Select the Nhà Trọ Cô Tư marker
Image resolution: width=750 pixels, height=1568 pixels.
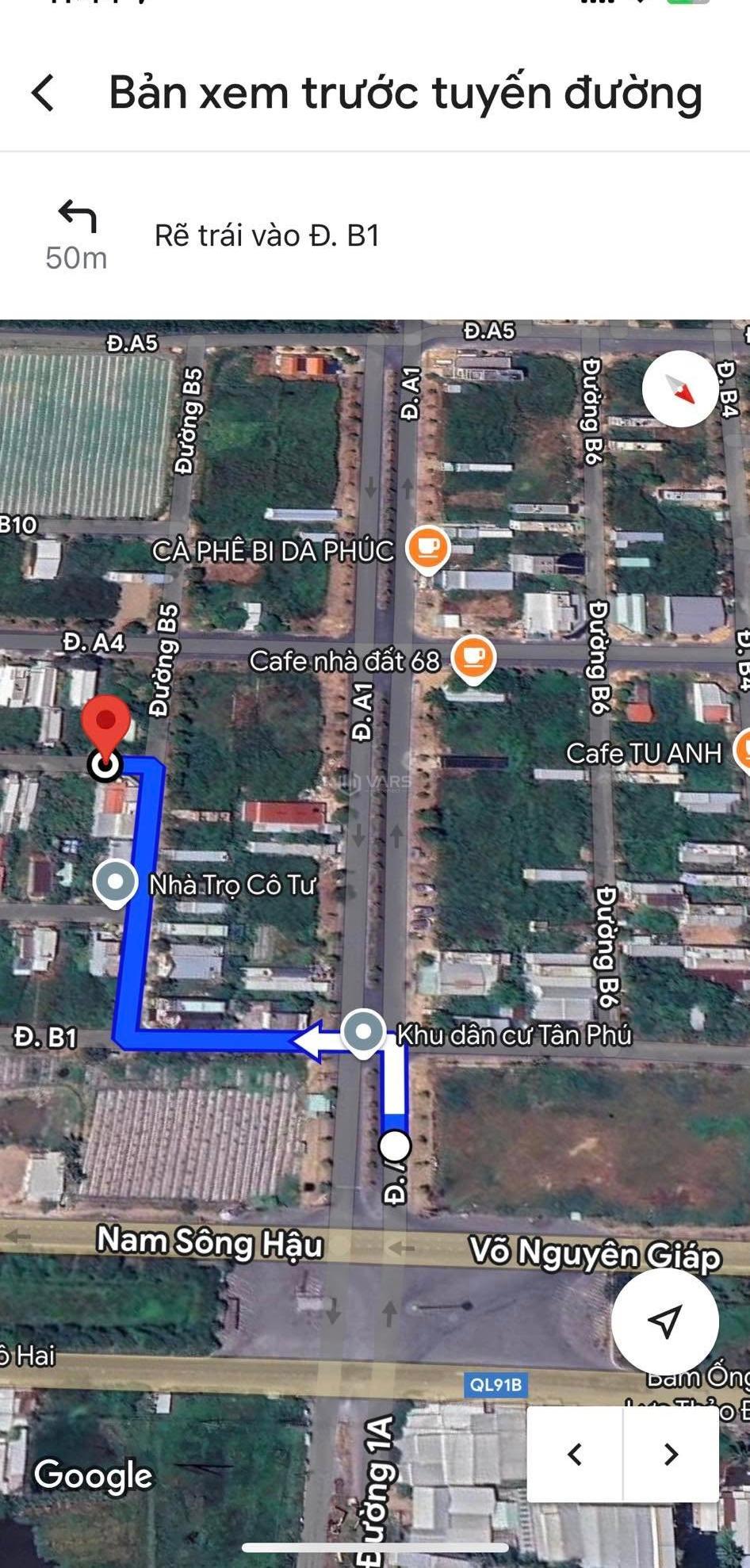116,881
